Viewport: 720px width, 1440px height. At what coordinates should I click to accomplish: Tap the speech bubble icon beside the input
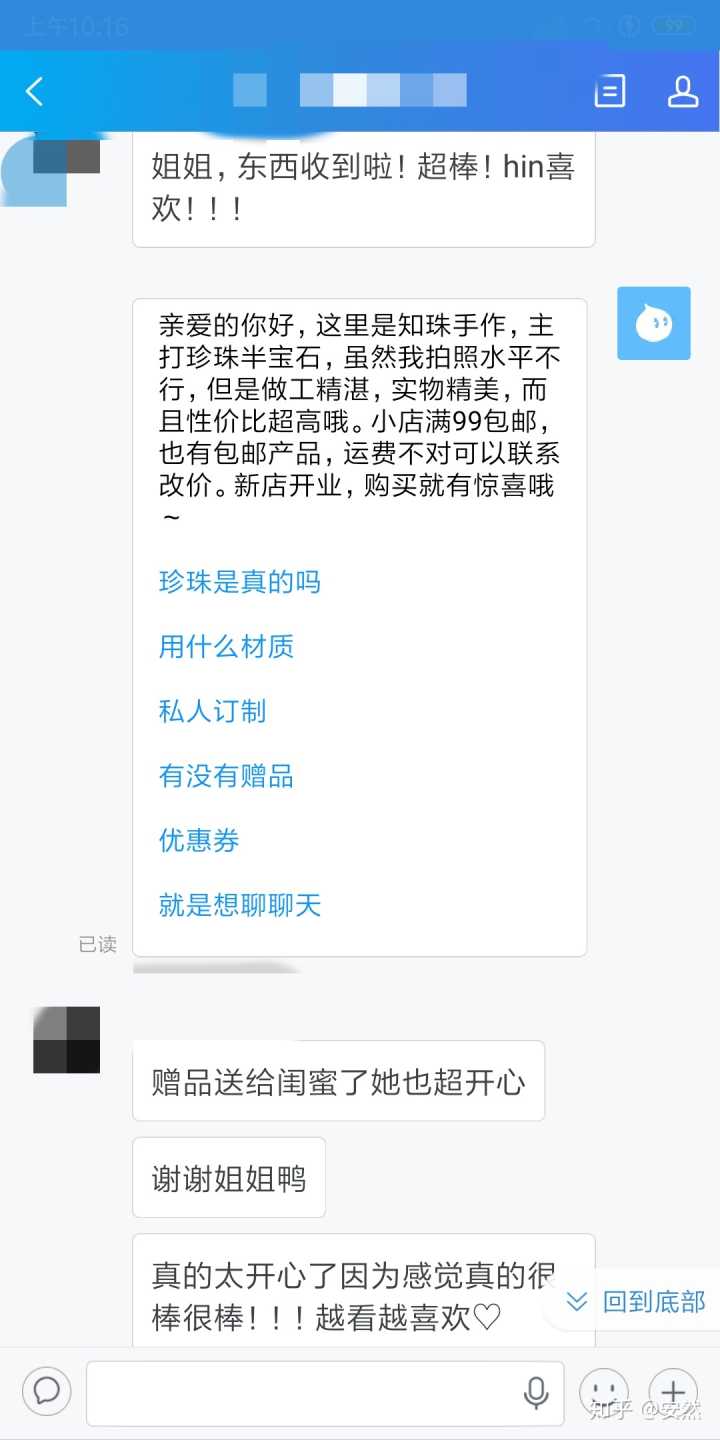click(x=47, y=1391)
